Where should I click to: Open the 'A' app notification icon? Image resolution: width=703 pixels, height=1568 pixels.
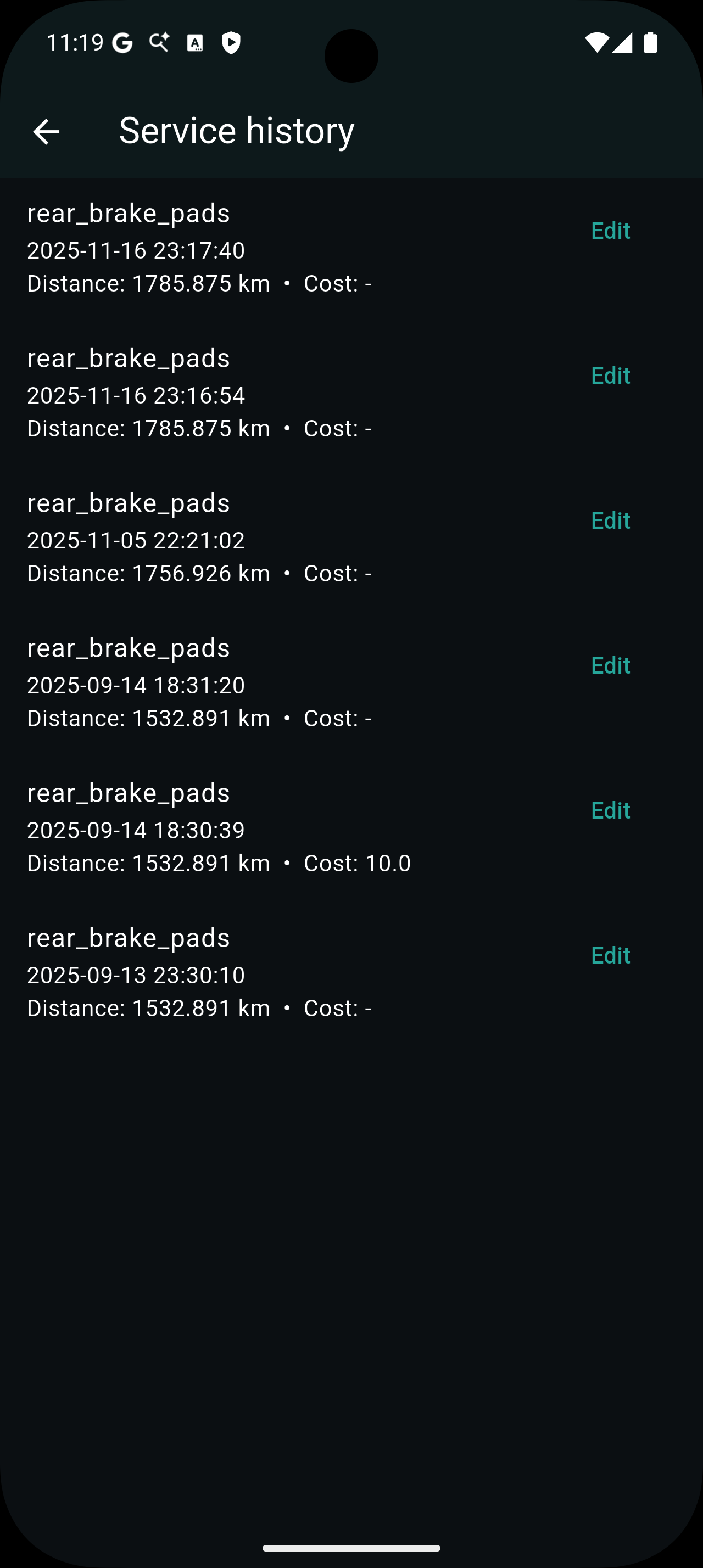(195, 42)
